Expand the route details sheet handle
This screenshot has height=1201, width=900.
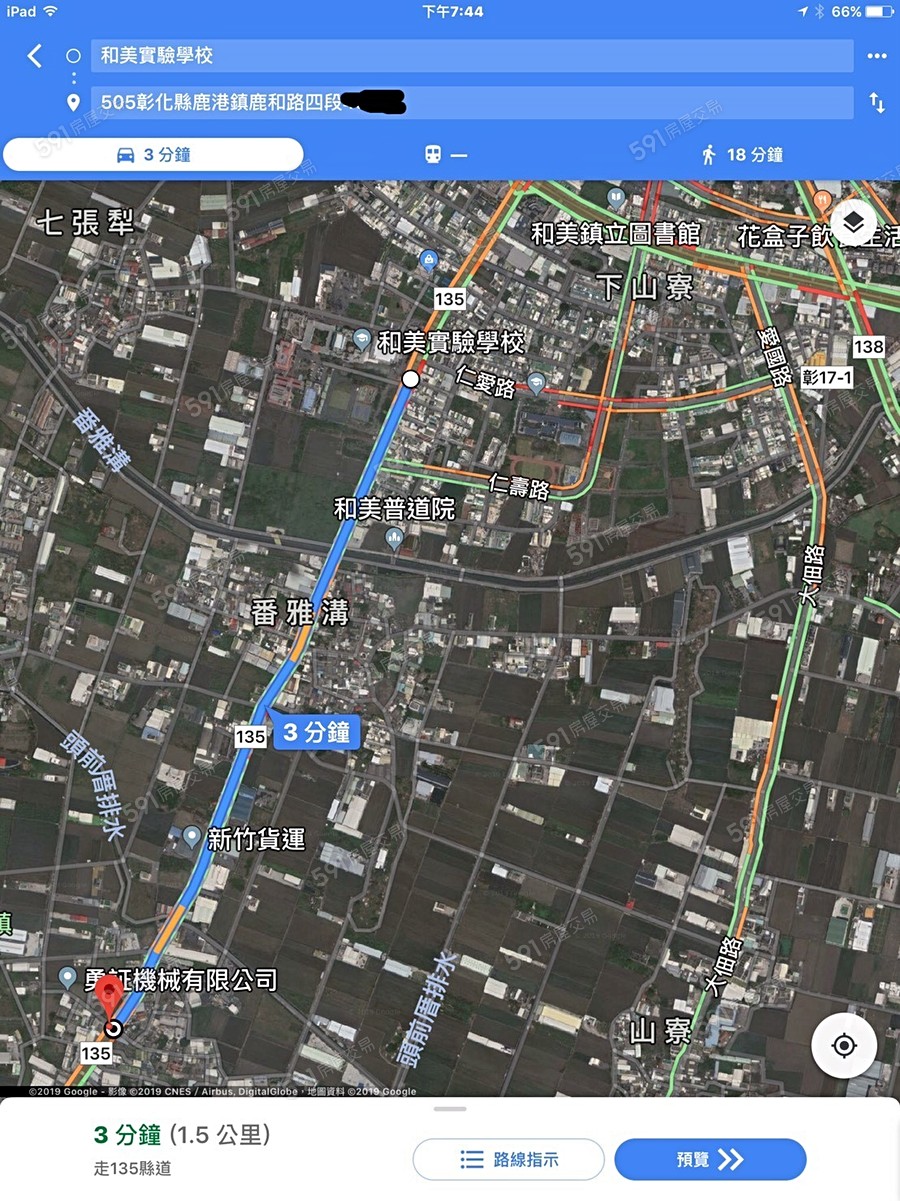pyautogui.click(x=450, y=1109)
